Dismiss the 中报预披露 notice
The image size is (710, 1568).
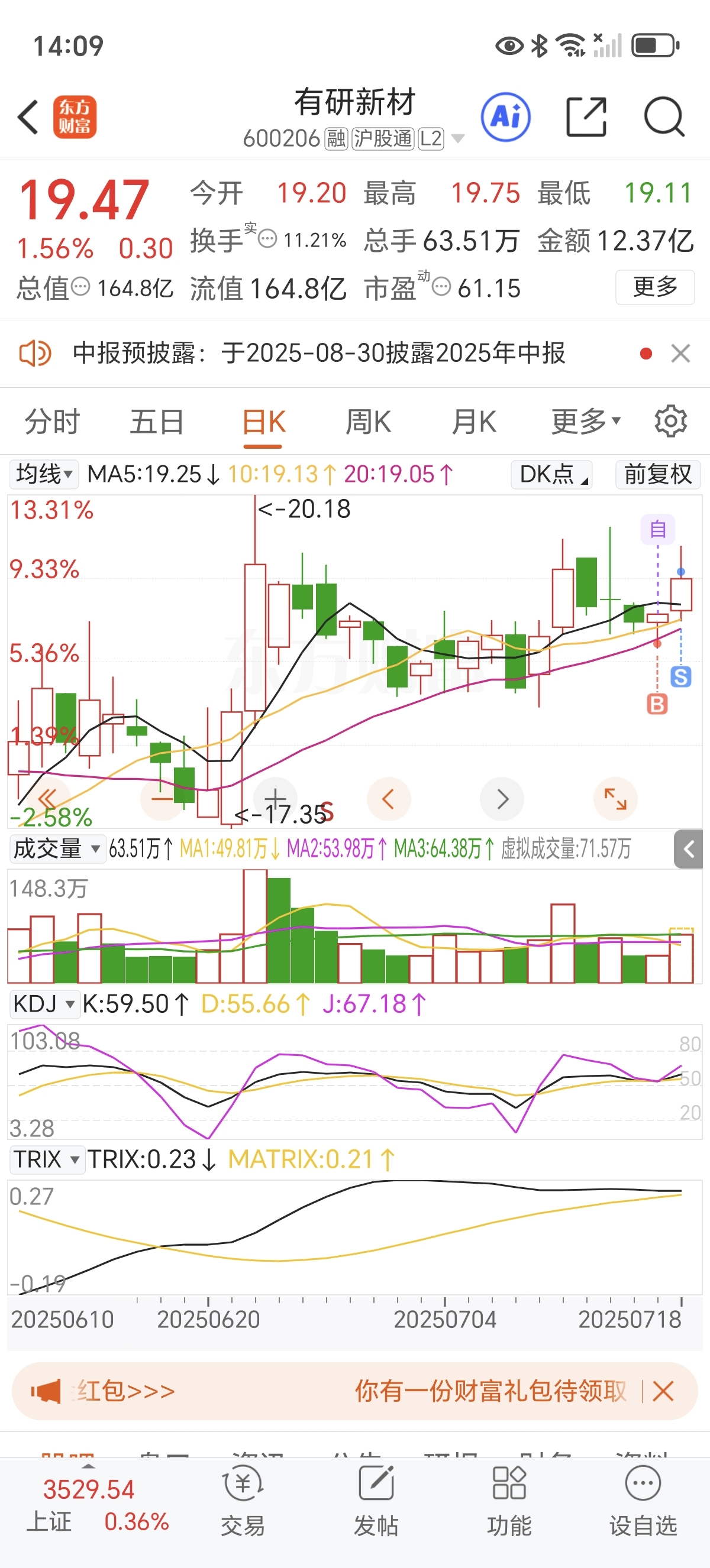(x=680, y=353)
